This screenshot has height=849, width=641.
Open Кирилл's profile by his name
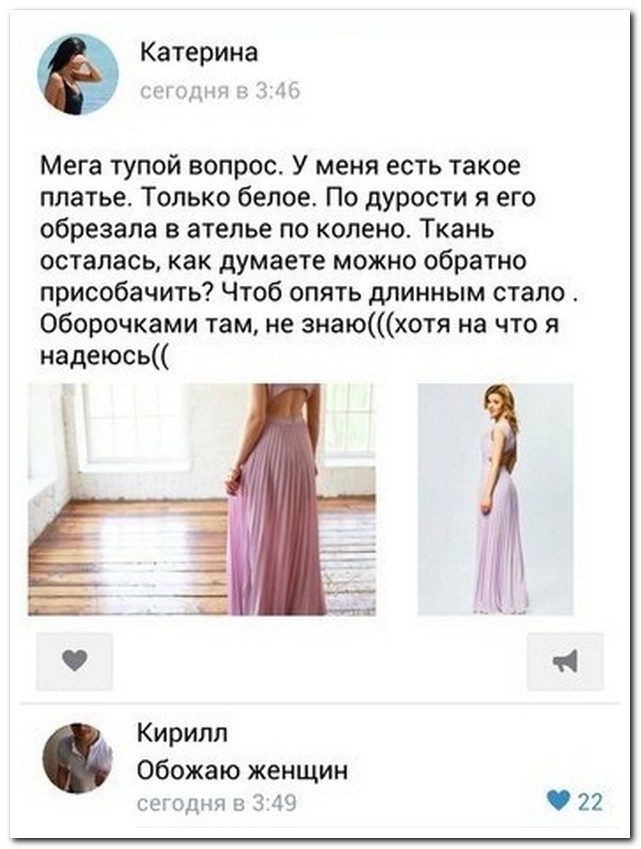pos(183,734)
